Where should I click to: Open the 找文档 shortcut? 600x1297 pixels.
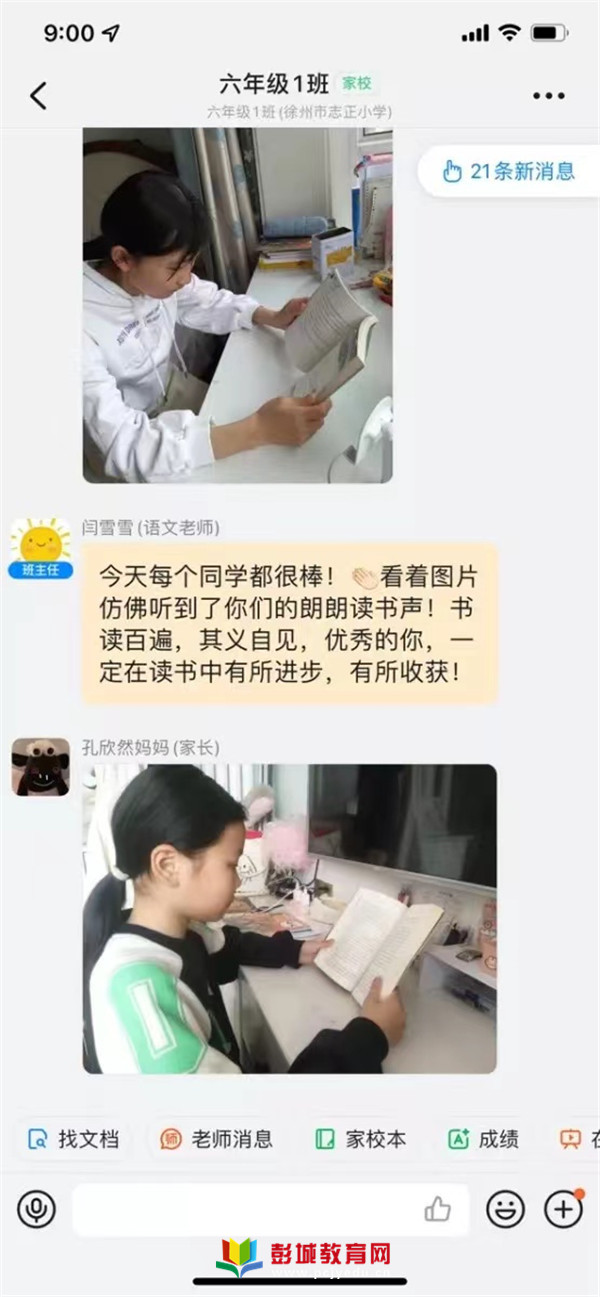[74, 1139]
